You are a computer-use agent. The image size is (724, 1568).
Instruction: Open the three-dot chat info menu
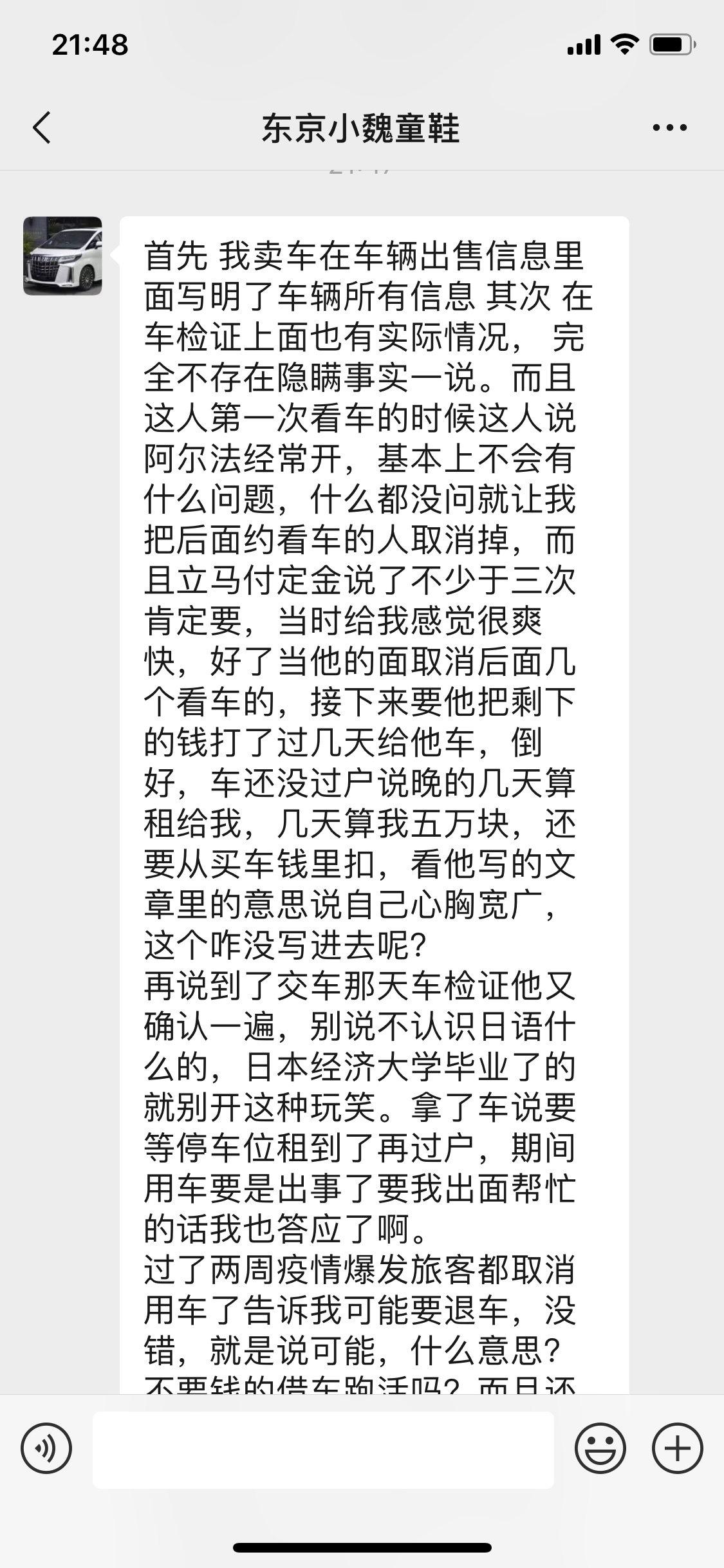[670, 127]
